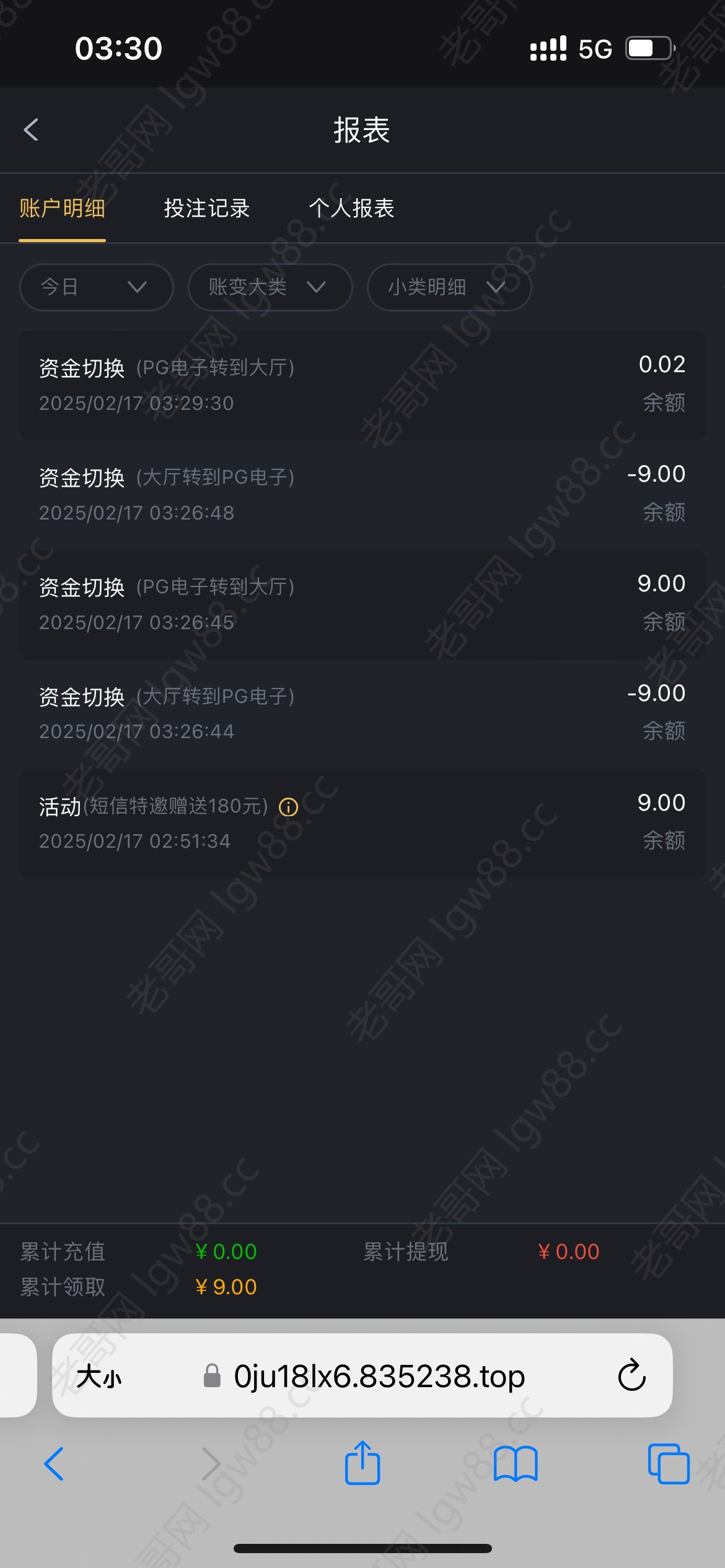Open the 小类明细 filter dropdown
This screenshot has height=1568, width=725.
click(x=449, y=287)
